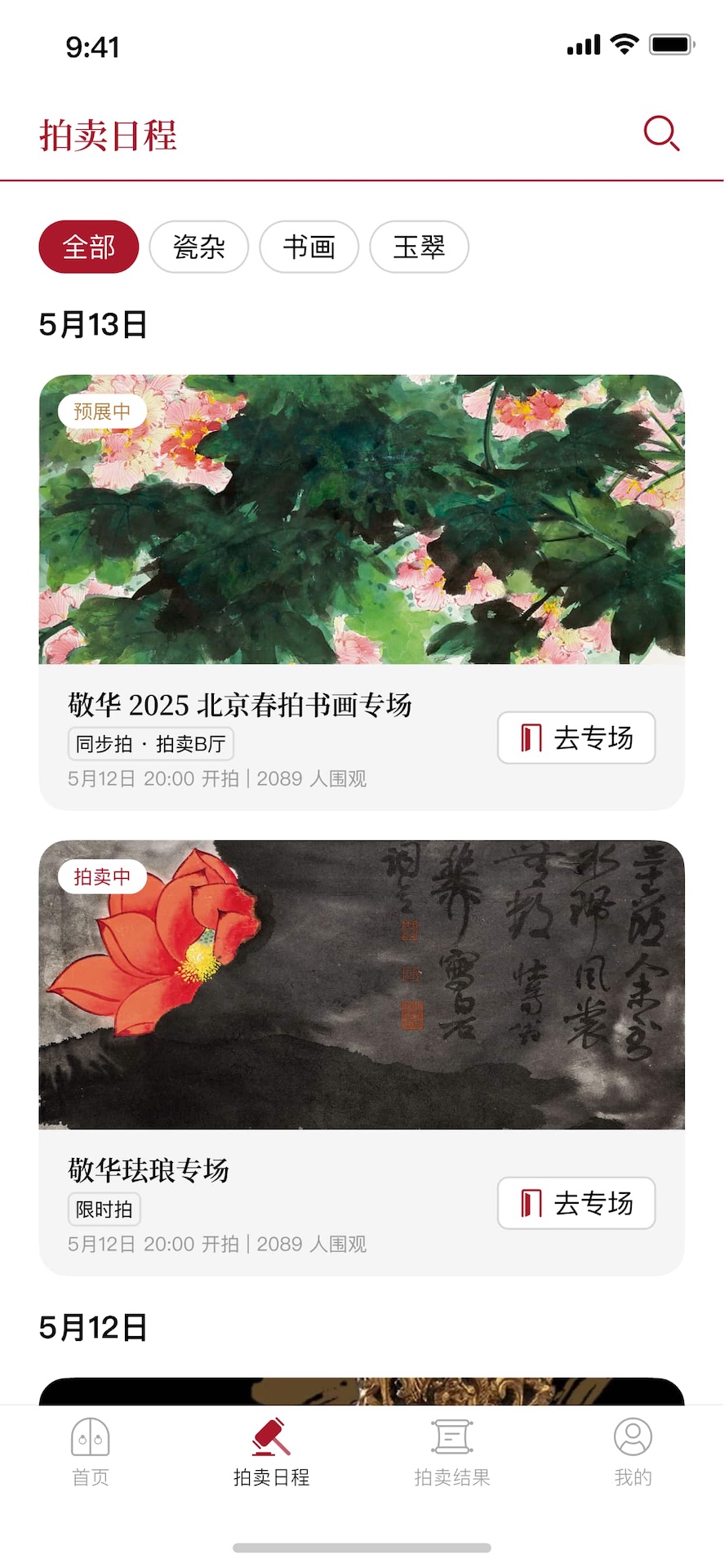Enter 敬华珐琅专场 with its 去专场 button

pyautogui.click(x=575, y=1203)
